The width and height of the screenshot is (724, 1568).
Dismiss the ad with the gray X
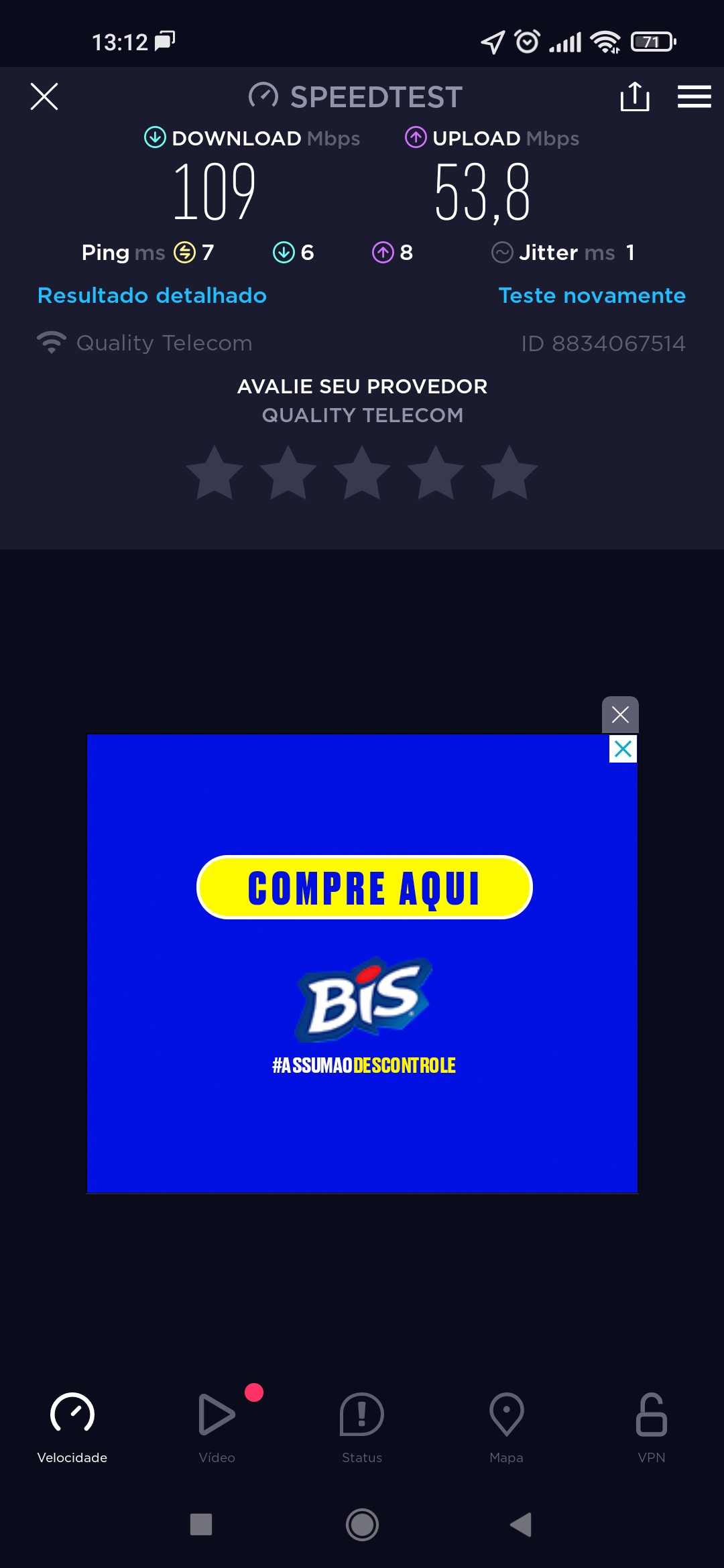[x=620, y=714]
